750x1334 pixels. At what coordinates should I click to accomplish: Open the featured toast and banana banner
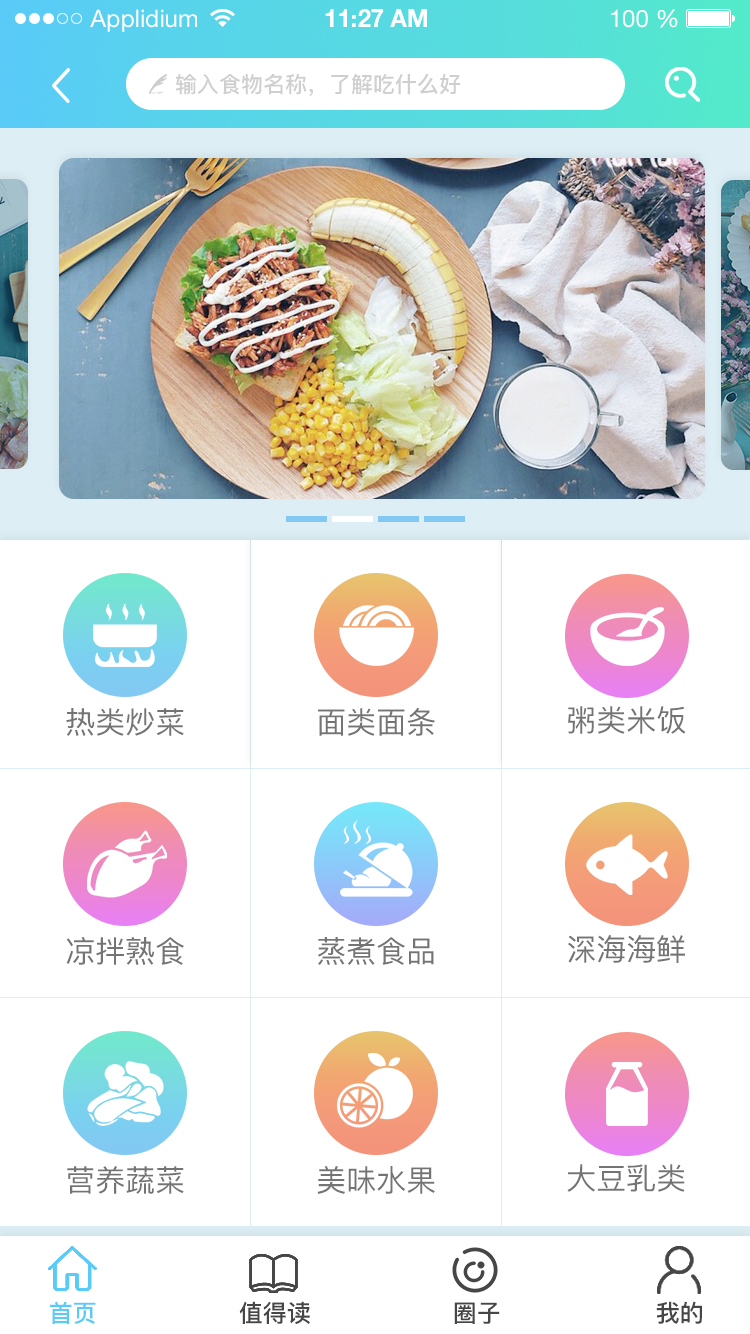click(382, 328)
